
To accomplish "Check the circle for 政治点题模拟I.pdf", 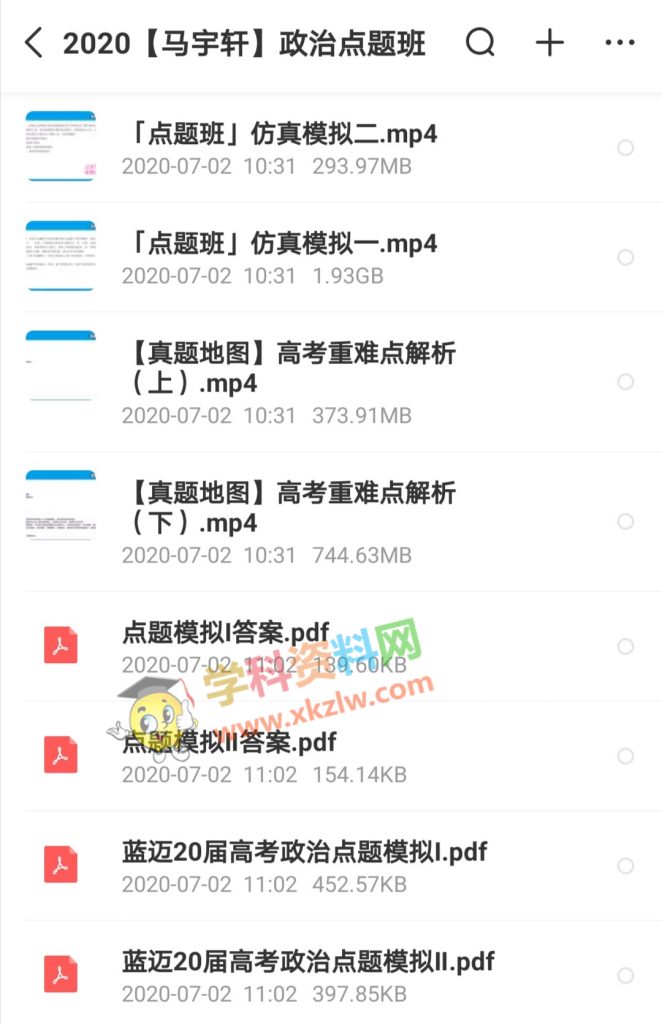I will [625, 866].
